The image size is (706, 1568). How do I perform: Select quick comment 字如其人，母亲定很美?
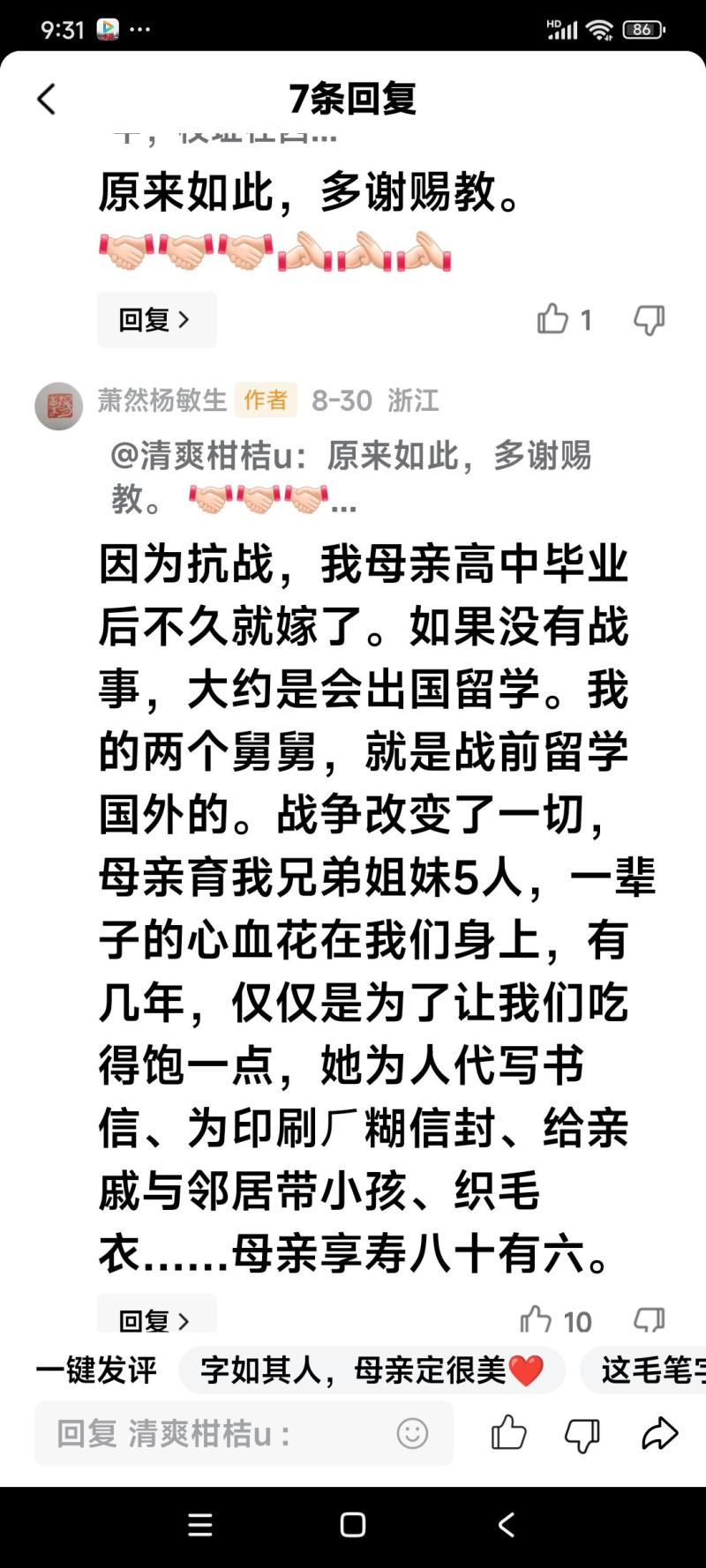coord(372,1370)
